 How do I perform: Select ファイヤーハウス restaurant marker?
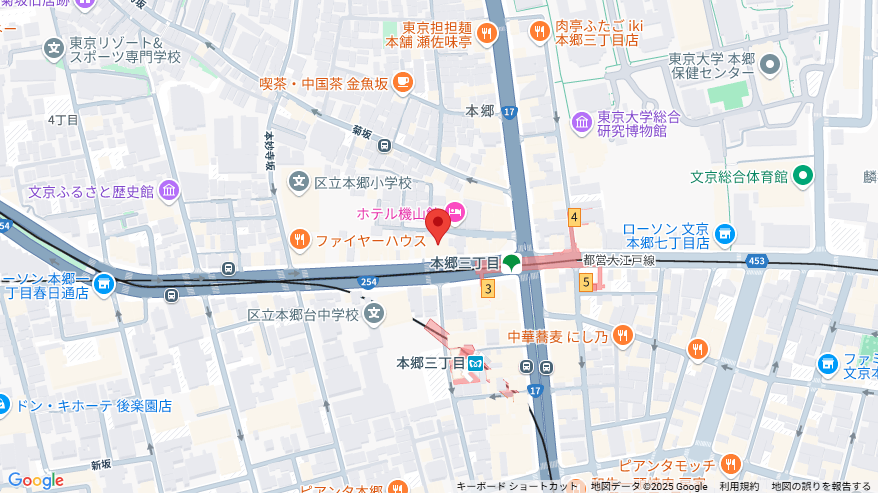[x=300, y=239]
